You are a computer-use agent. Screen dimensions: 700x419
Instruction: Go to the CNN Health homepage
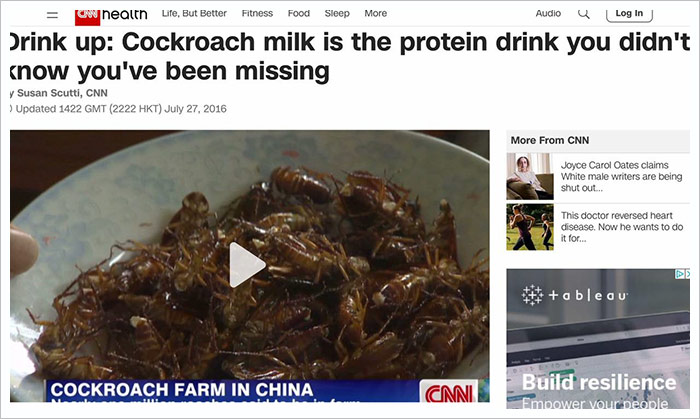click(111, 14)
